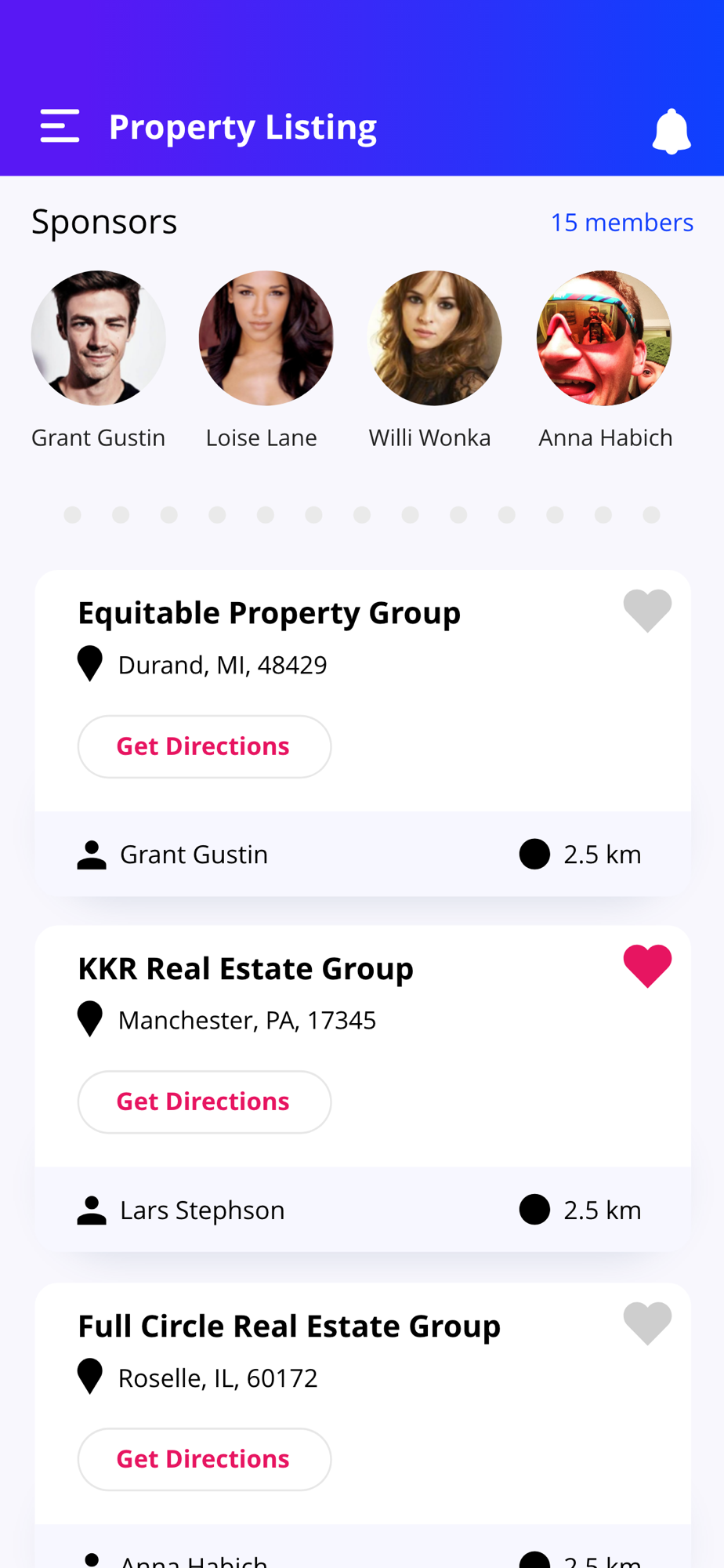The height and width of the screenshot is (1568, 724).
Task: Open the Full Circle Real Estate Group card
Action: pyautogui.click(x=363, y=1425)
